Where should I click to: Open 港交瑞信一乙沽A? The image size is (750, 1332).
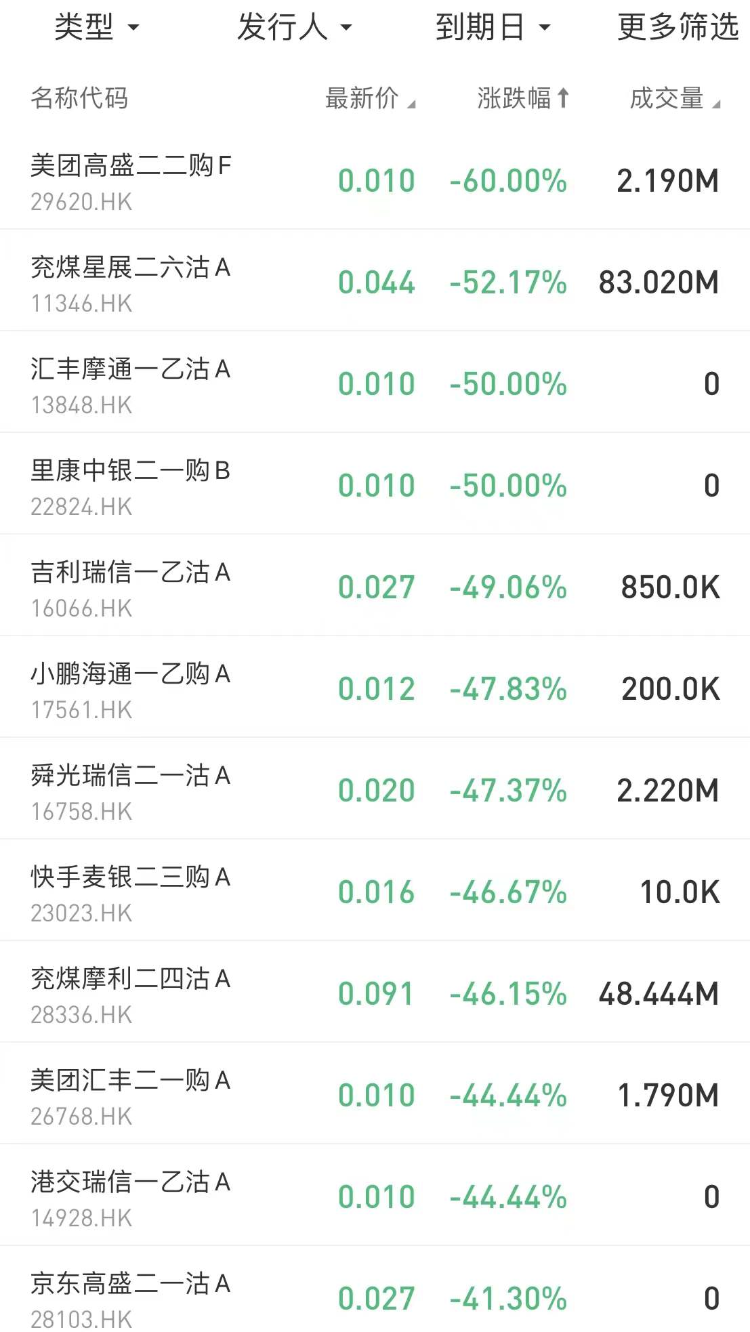pos(375,1196)
